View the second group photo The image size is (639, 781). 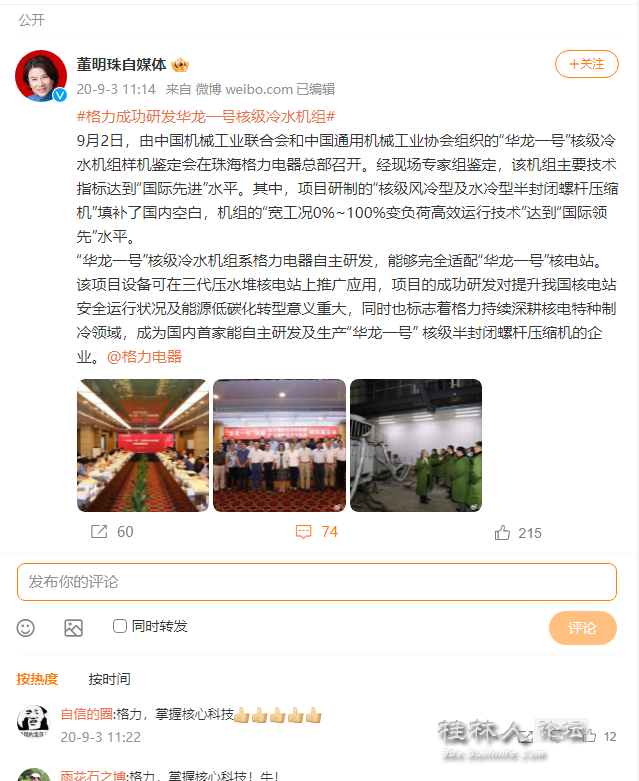279,445
